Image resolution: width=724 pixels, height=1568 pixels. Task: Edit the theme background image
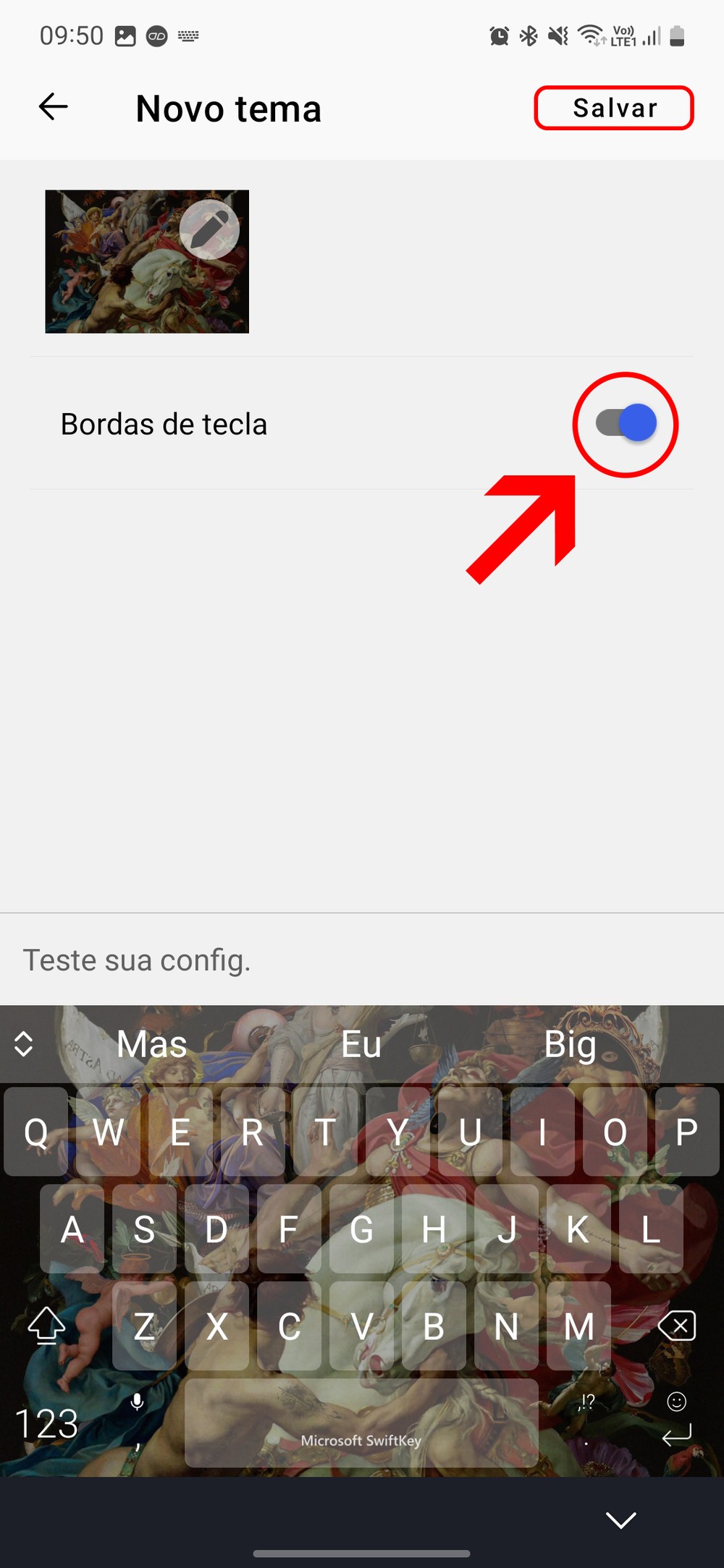pyautogui.click(x=209, y=230)
